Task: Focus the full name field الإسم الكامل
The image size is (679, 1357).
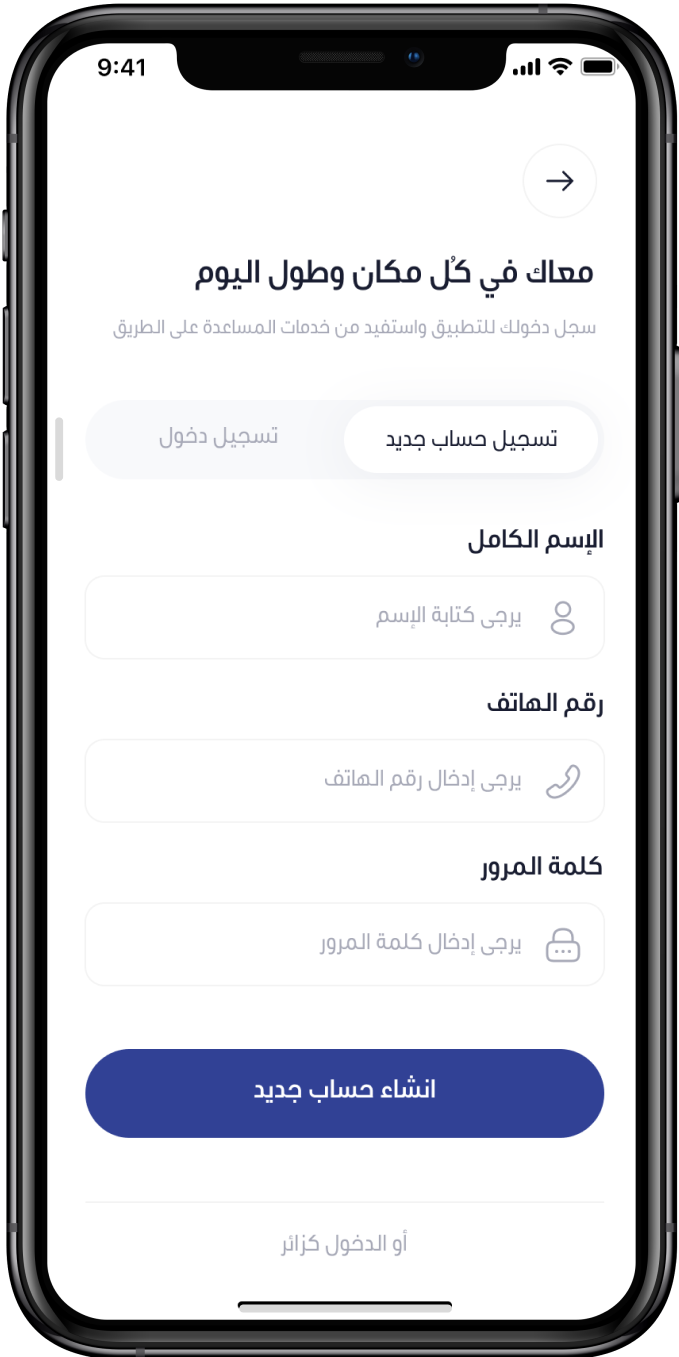Action: pos(344,617)
